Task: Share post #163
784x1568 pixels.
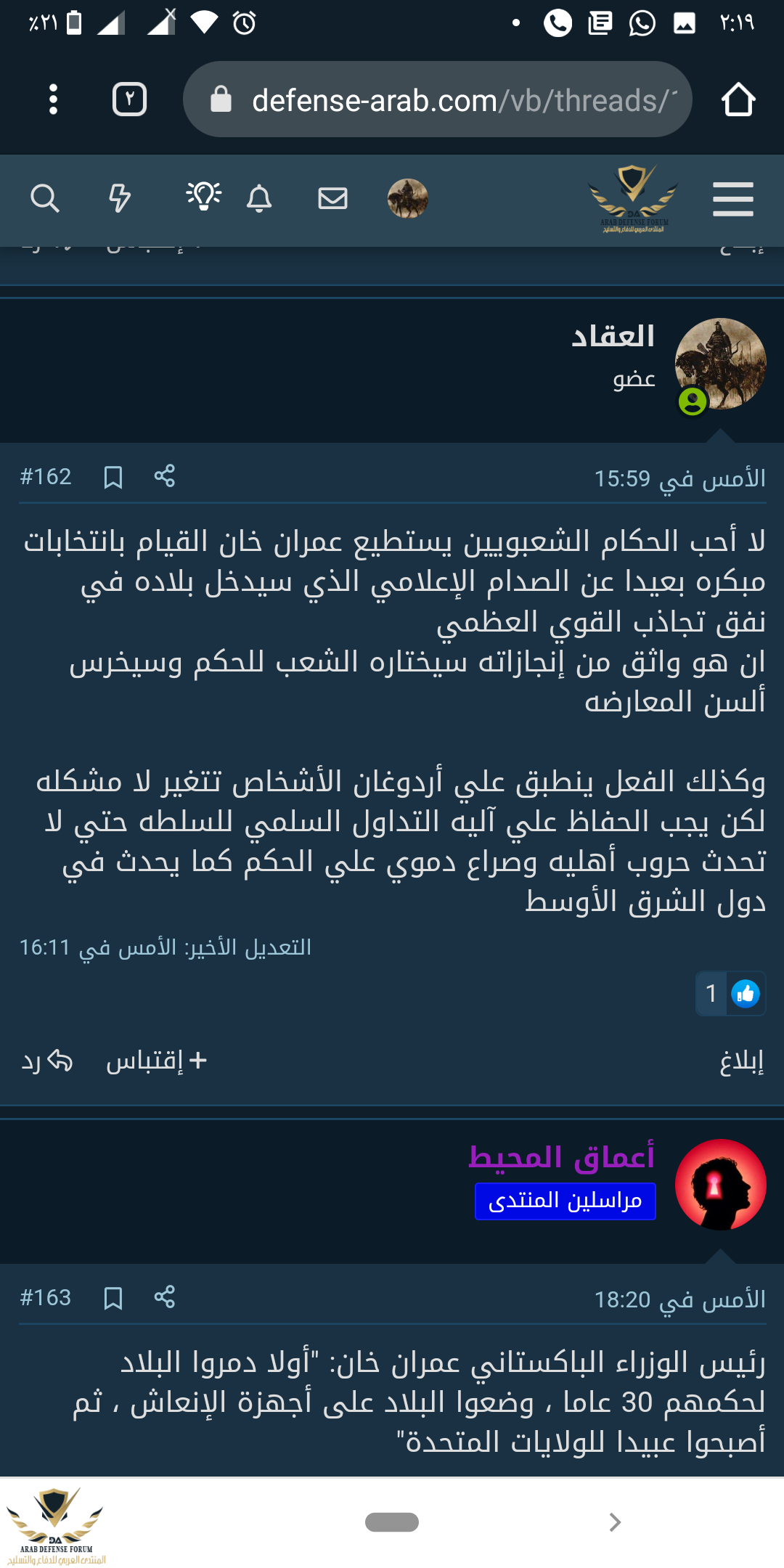Action: coord(165,1297)
